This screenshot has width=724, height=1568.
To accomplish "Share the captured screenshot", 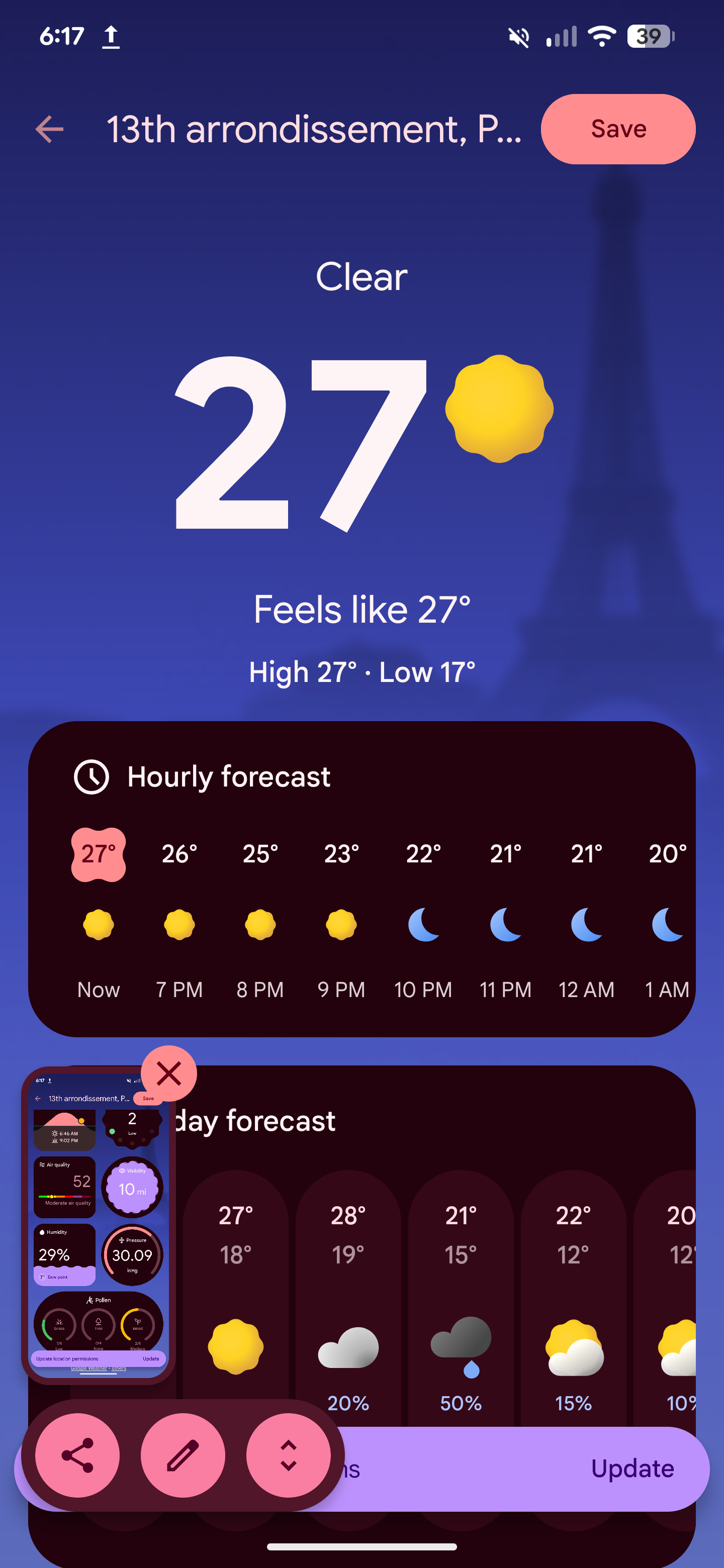I will tap(77, 1455).
